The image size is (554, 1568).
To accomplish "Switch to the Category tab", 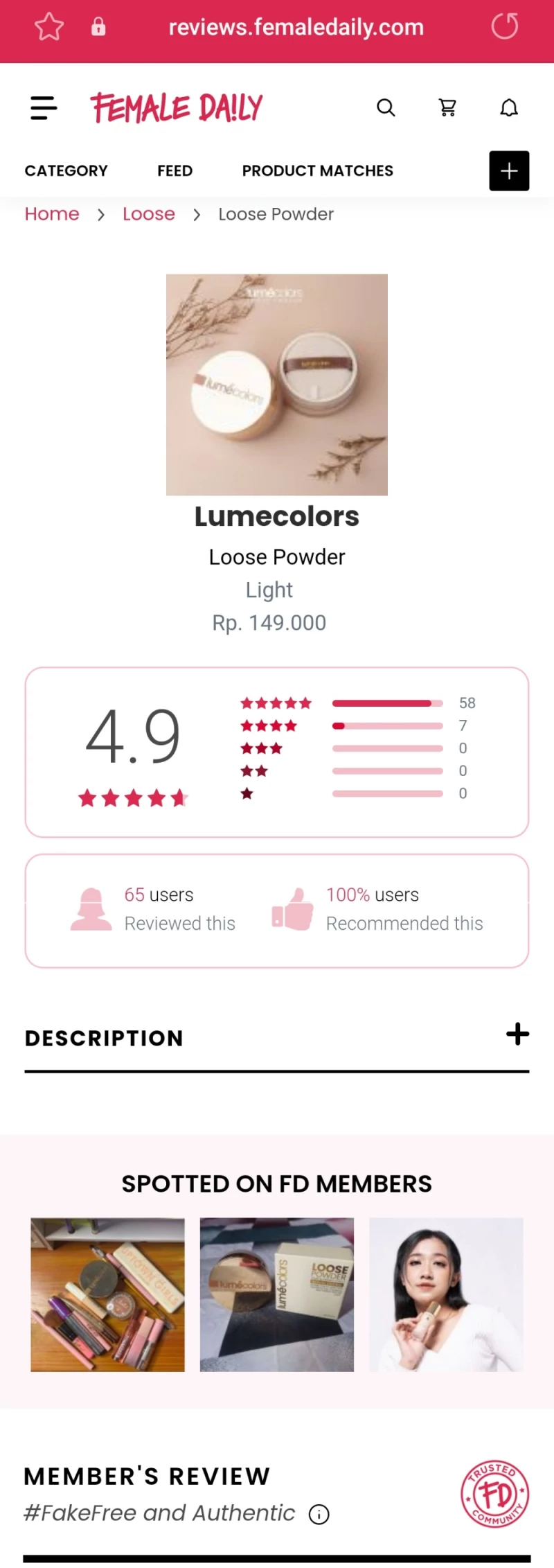I will point(66,170).
